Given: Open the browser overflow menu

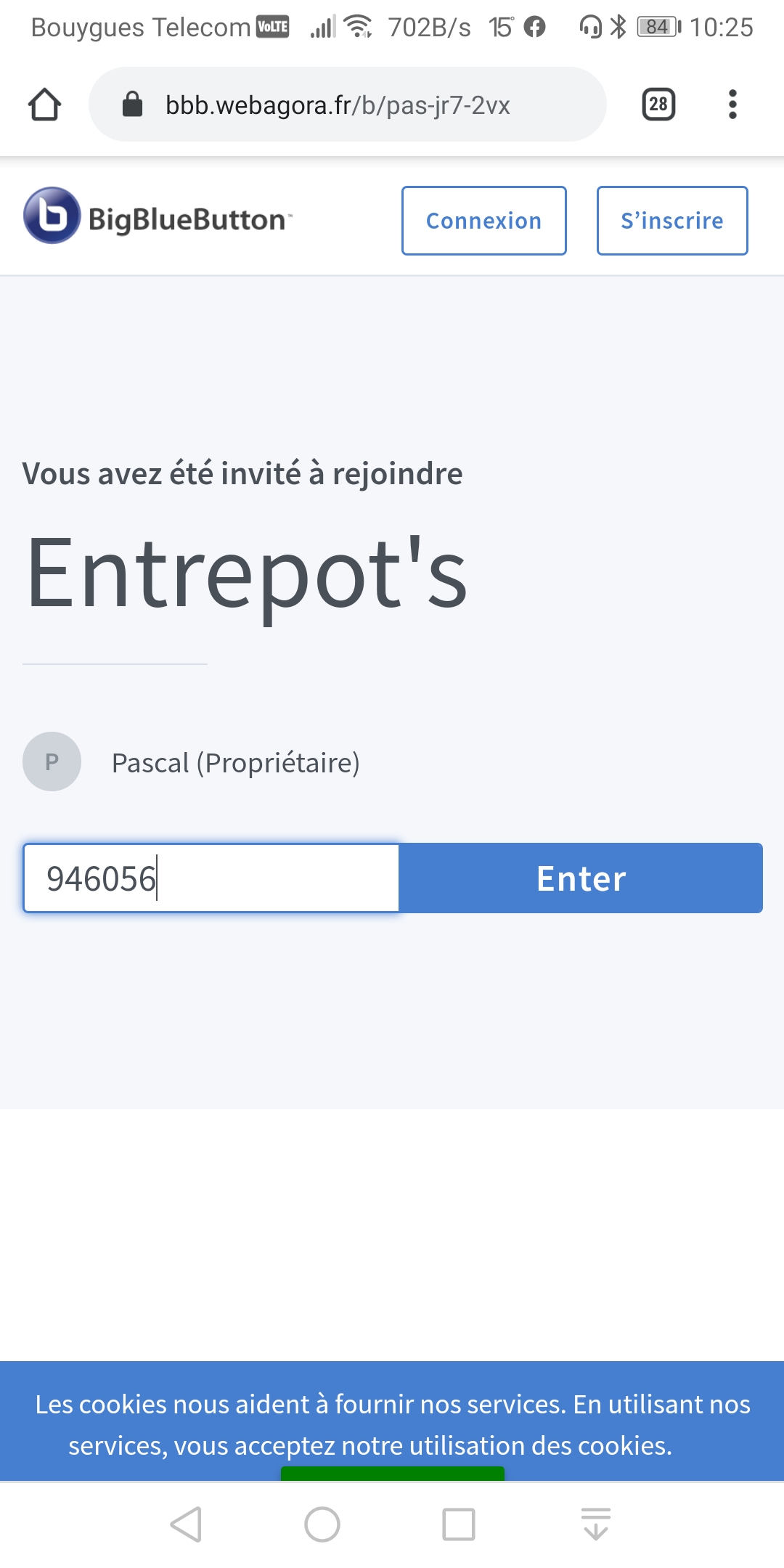Looking at the screenshot, I should click(x=732, y=105).
